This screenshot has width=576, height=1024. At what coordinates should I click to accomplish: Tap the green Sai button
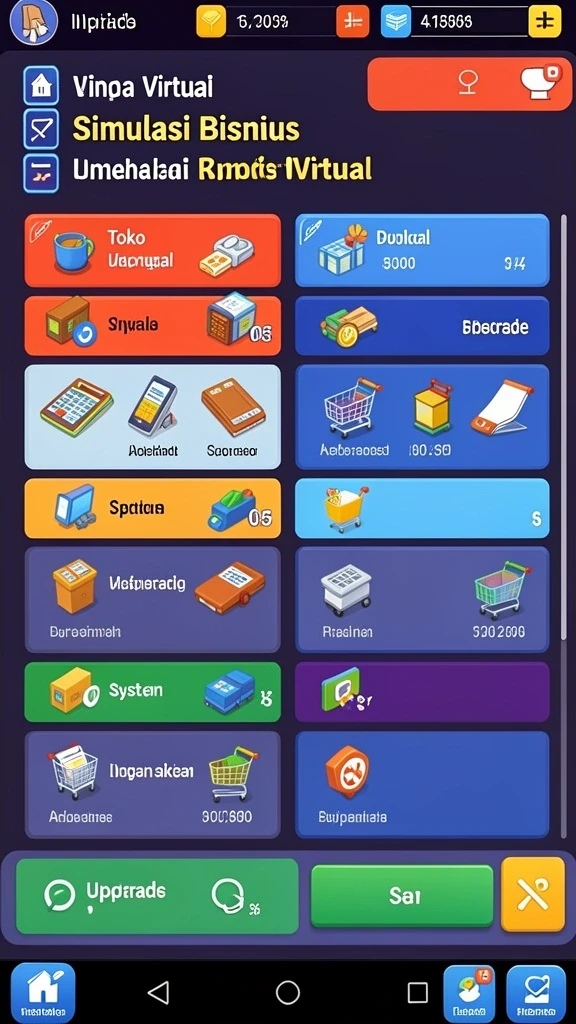[402, 896]
